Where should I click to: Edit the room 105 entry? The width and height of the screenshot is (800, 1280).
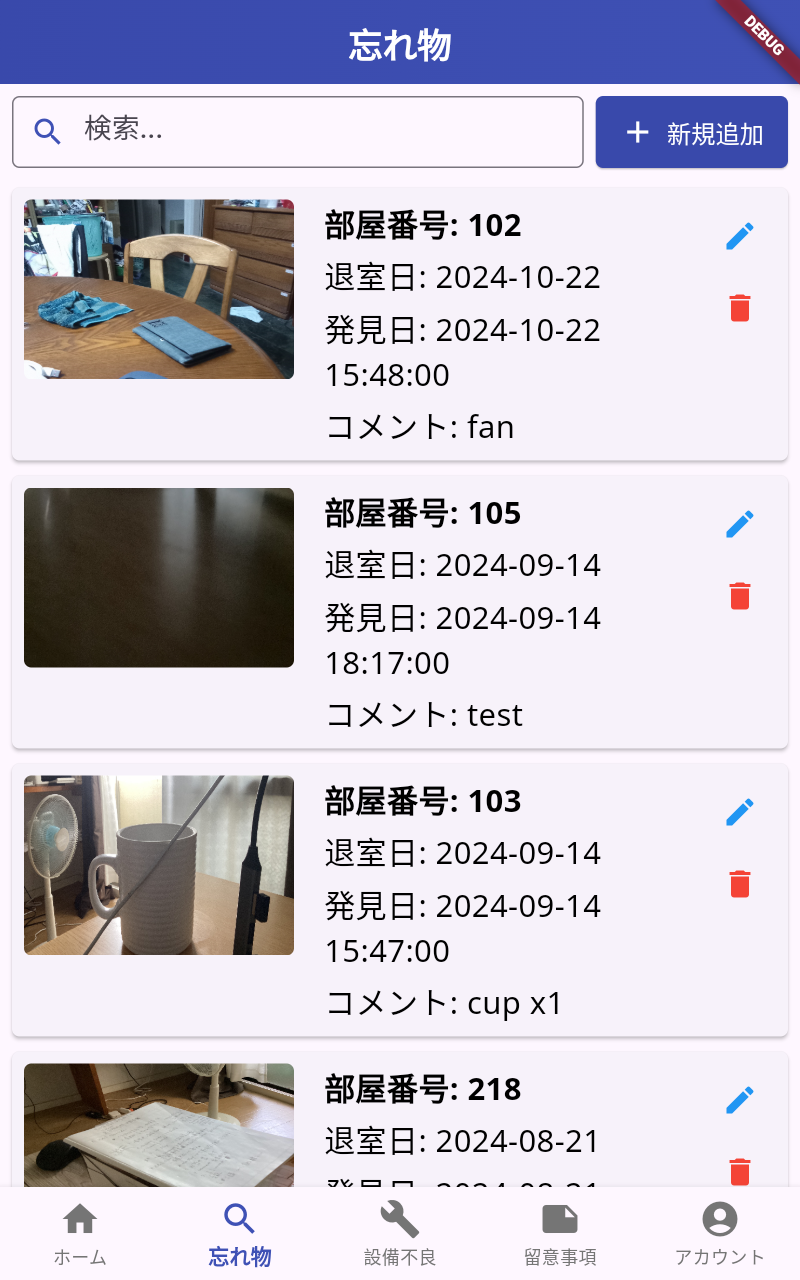[739, 524]
